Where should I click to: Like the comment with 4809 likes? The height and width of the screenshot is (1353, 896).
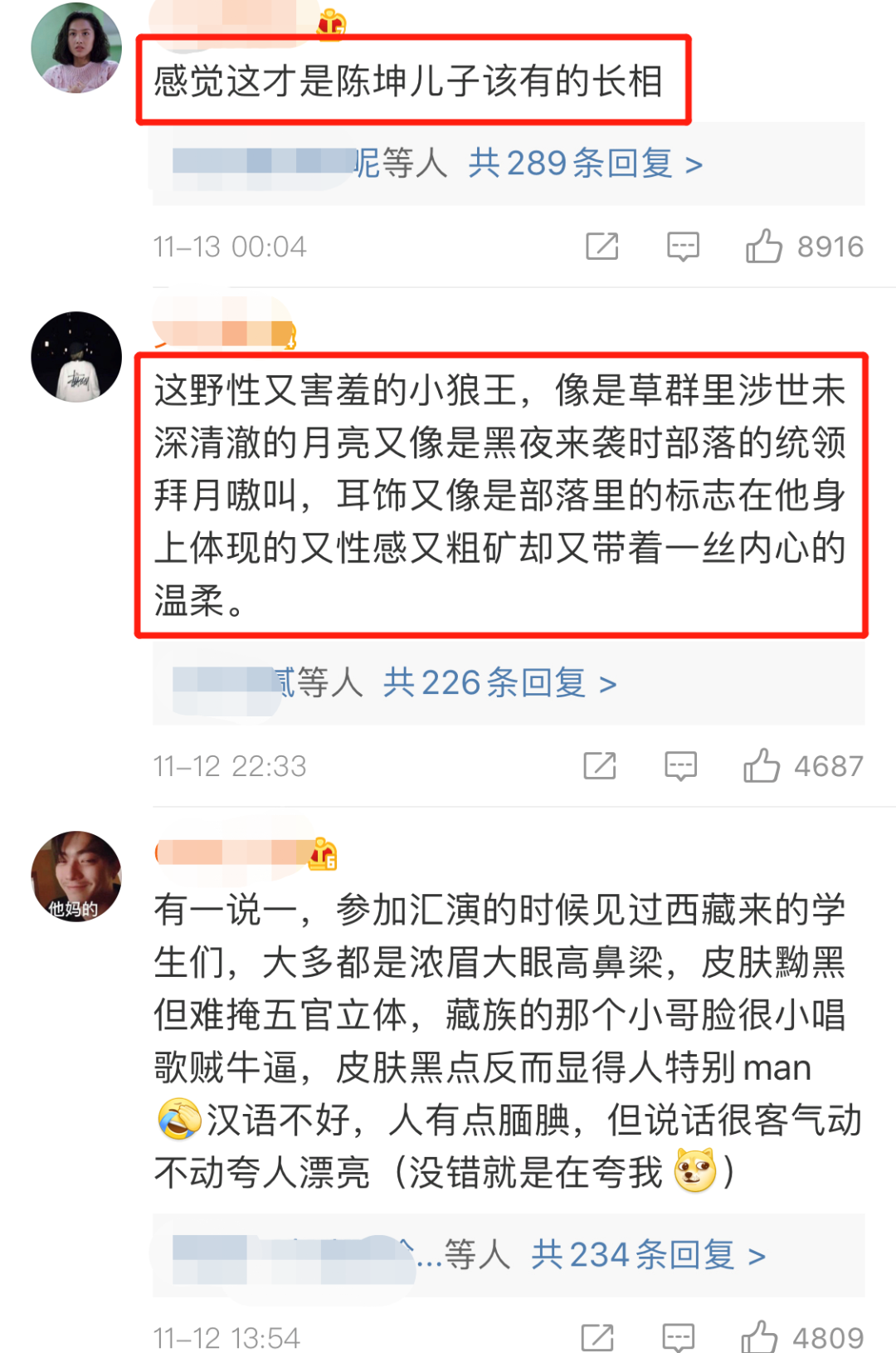[759, 1336]
